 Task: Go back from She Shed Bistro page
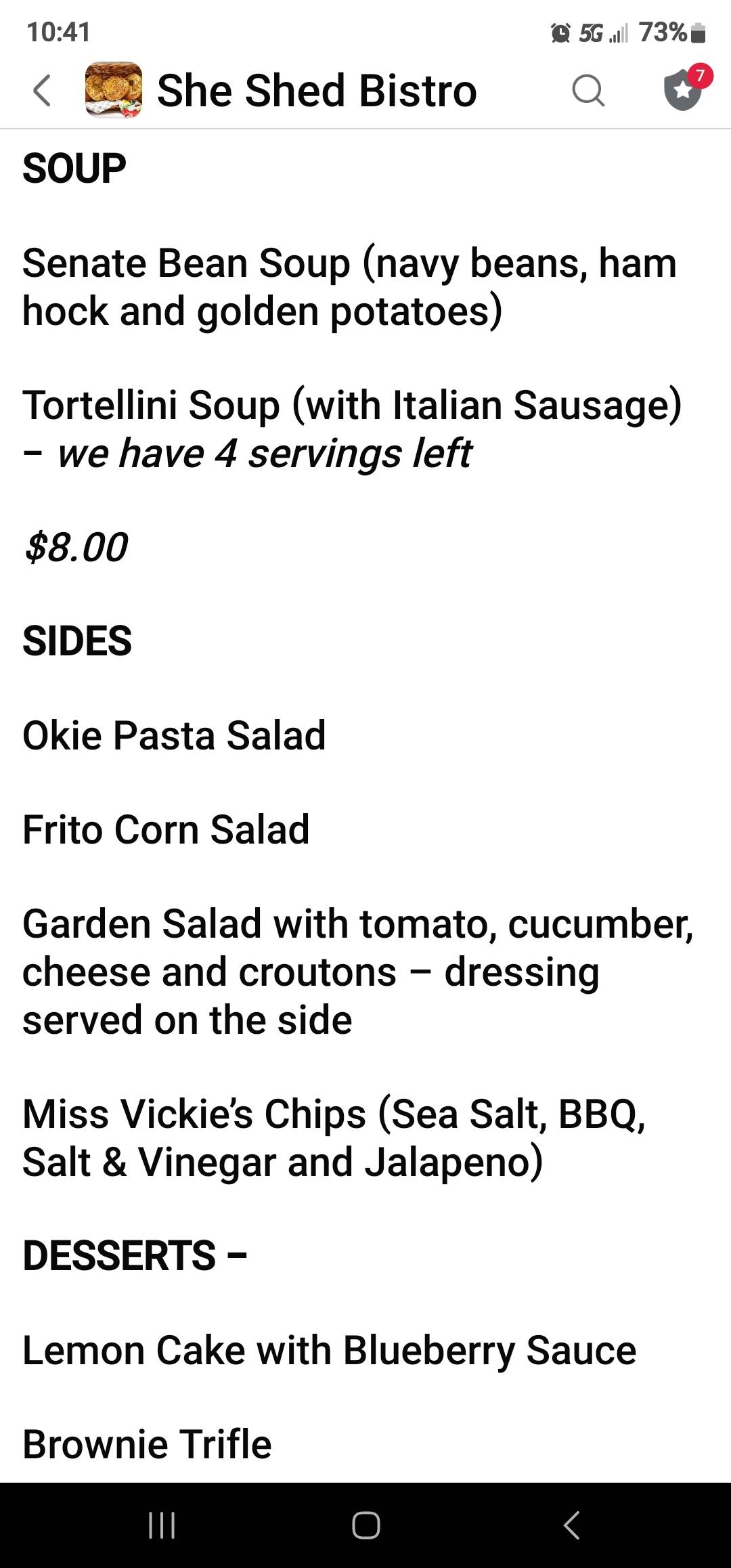click(x=42, y=91)
